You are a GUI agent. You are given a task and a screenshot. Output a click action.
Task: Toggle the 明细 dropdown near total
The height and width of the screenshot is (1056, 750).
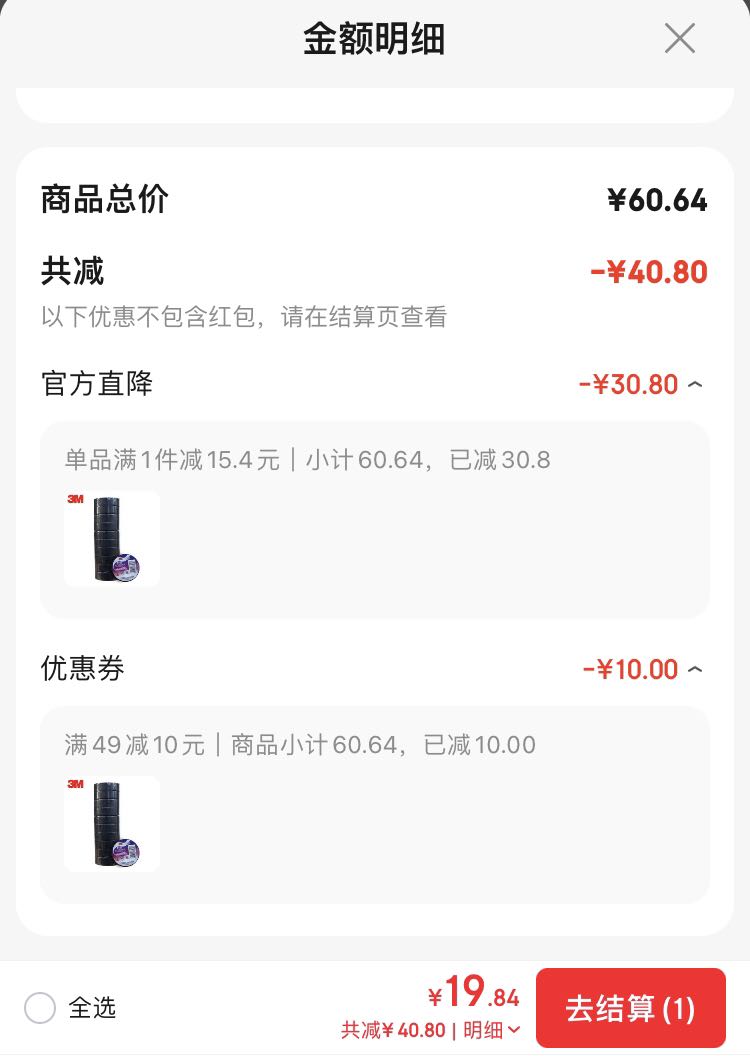[492, 1030]
